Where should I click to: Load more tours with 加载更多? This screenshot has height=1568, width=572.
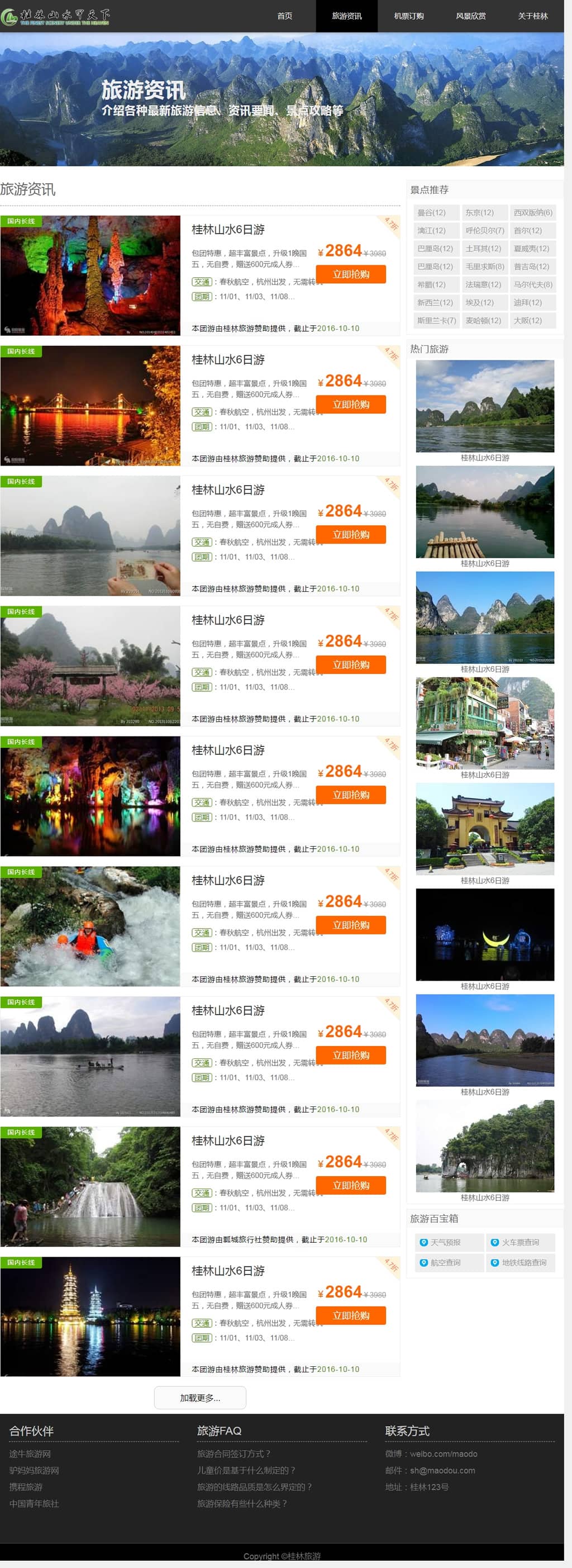coord(199,1398)
